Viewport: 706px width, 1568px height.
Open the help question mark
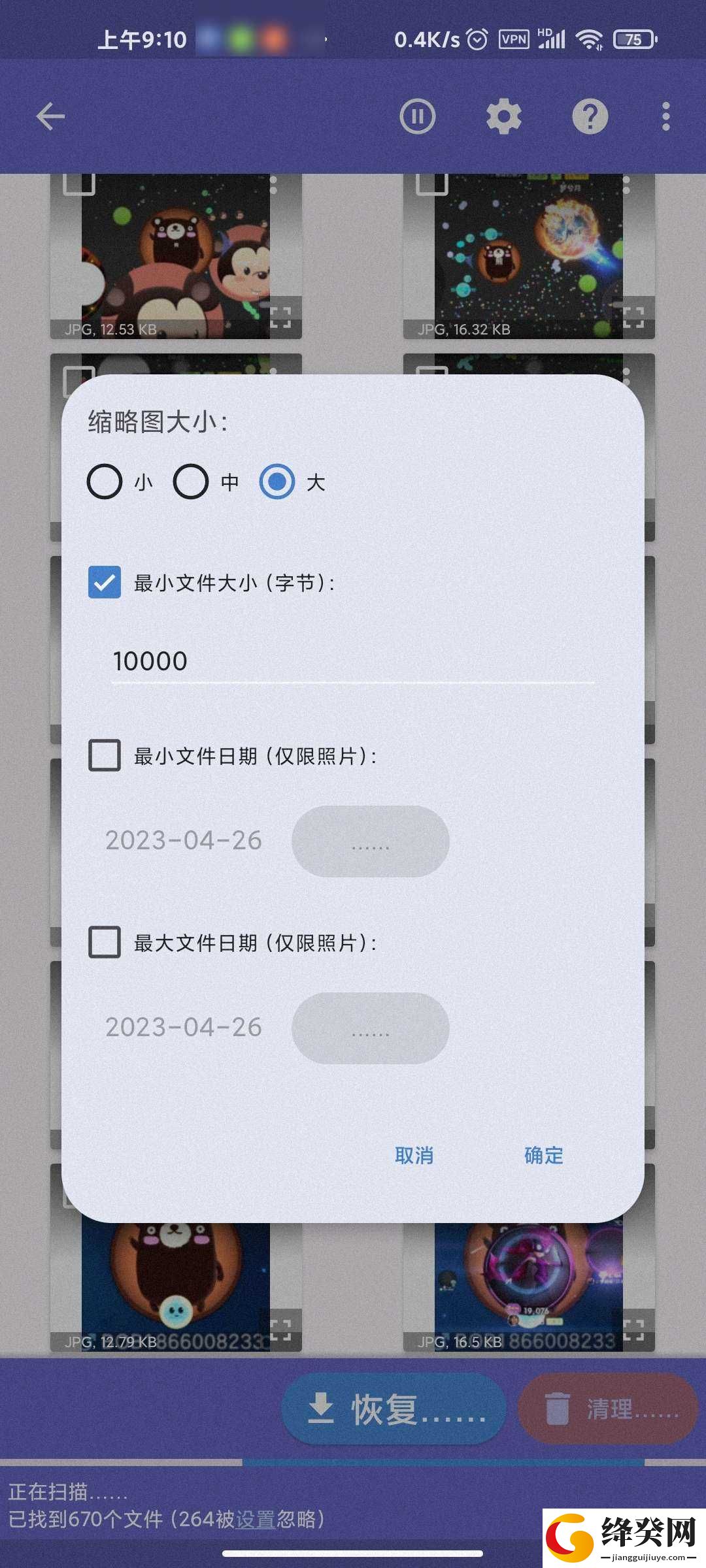click(590, 117)
